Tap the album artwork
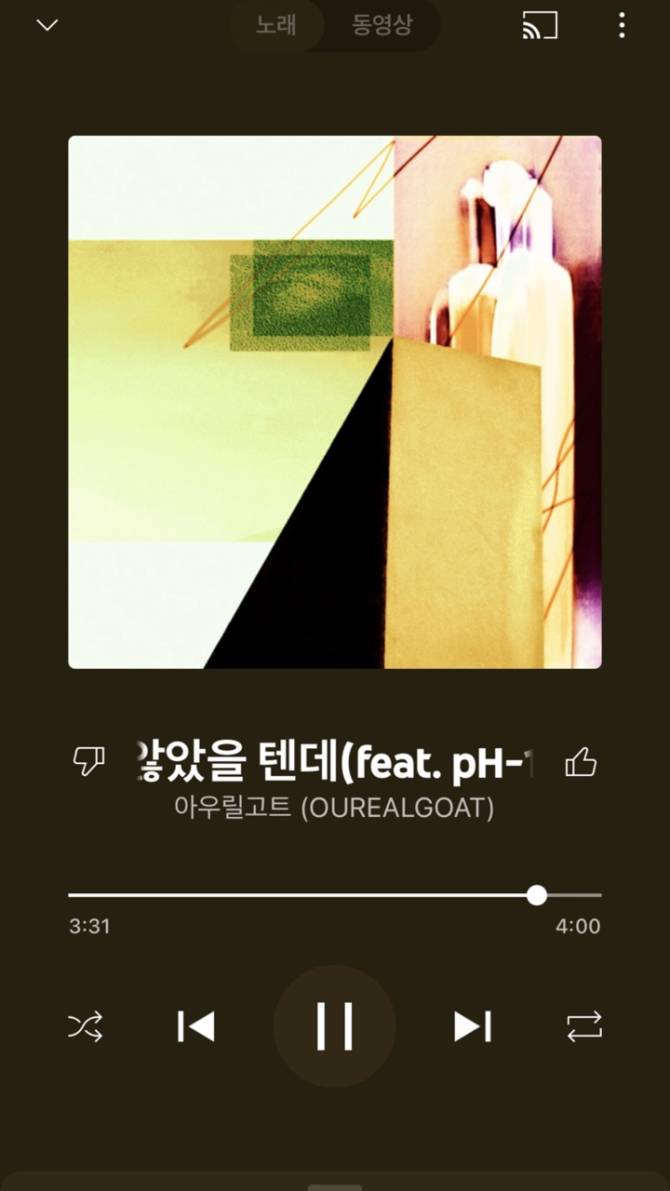The height and width of the screenshot is (1191, 670). click(x=334, y=402)
